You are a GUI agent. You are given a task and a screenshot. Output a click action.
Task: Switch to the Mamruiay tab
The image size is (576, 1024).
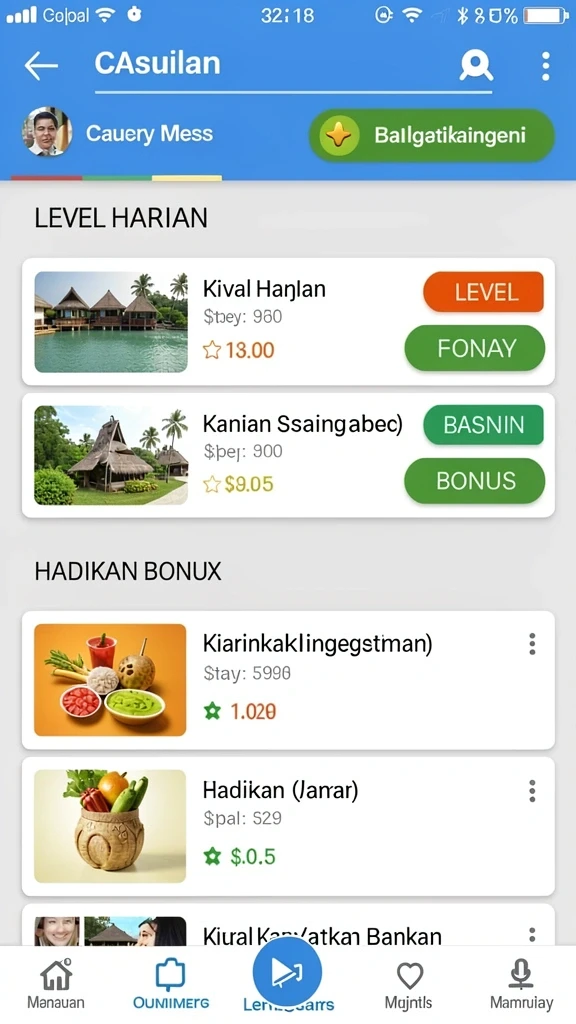(x=521, y=985)
